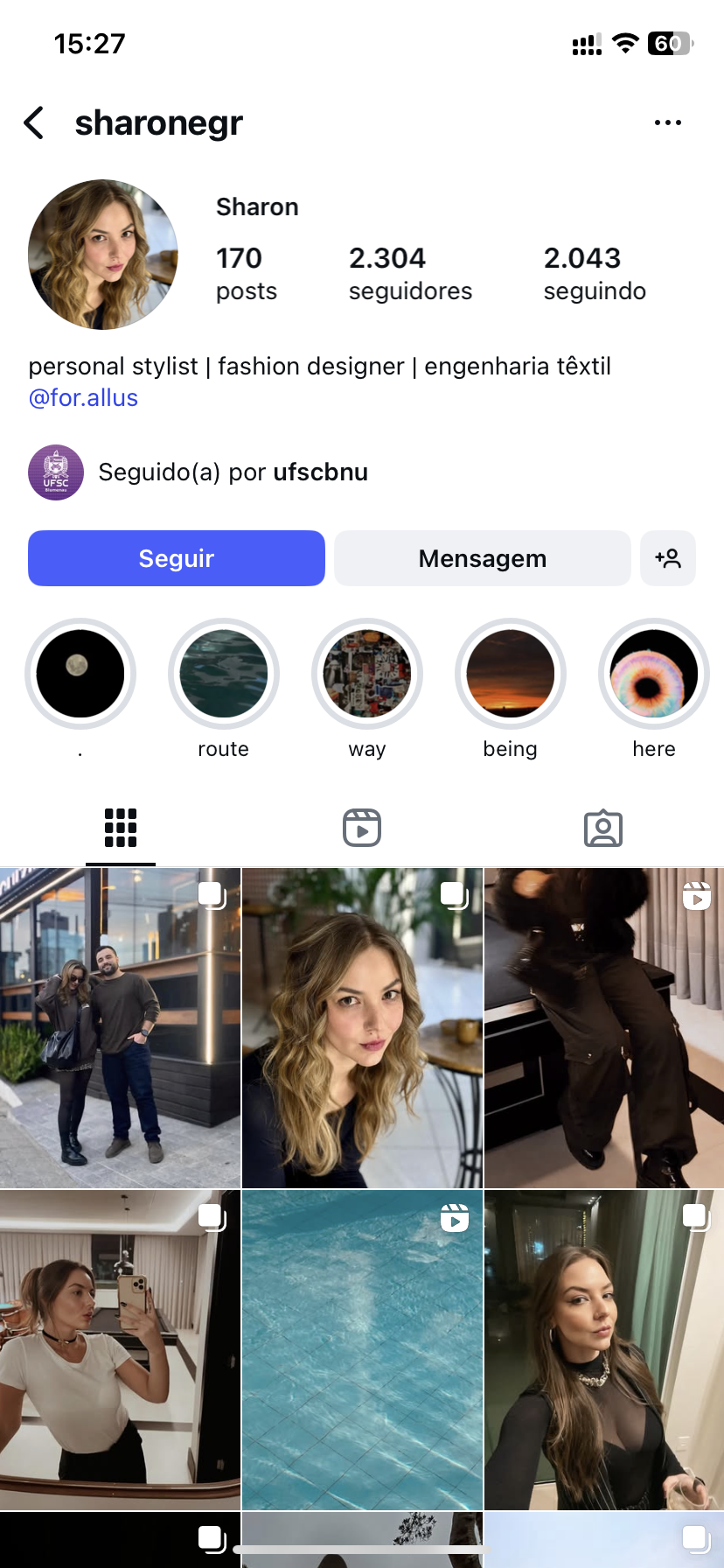Open the 'here' story highlight
This screenshot has width=724, height=1568.
point(654,674)
